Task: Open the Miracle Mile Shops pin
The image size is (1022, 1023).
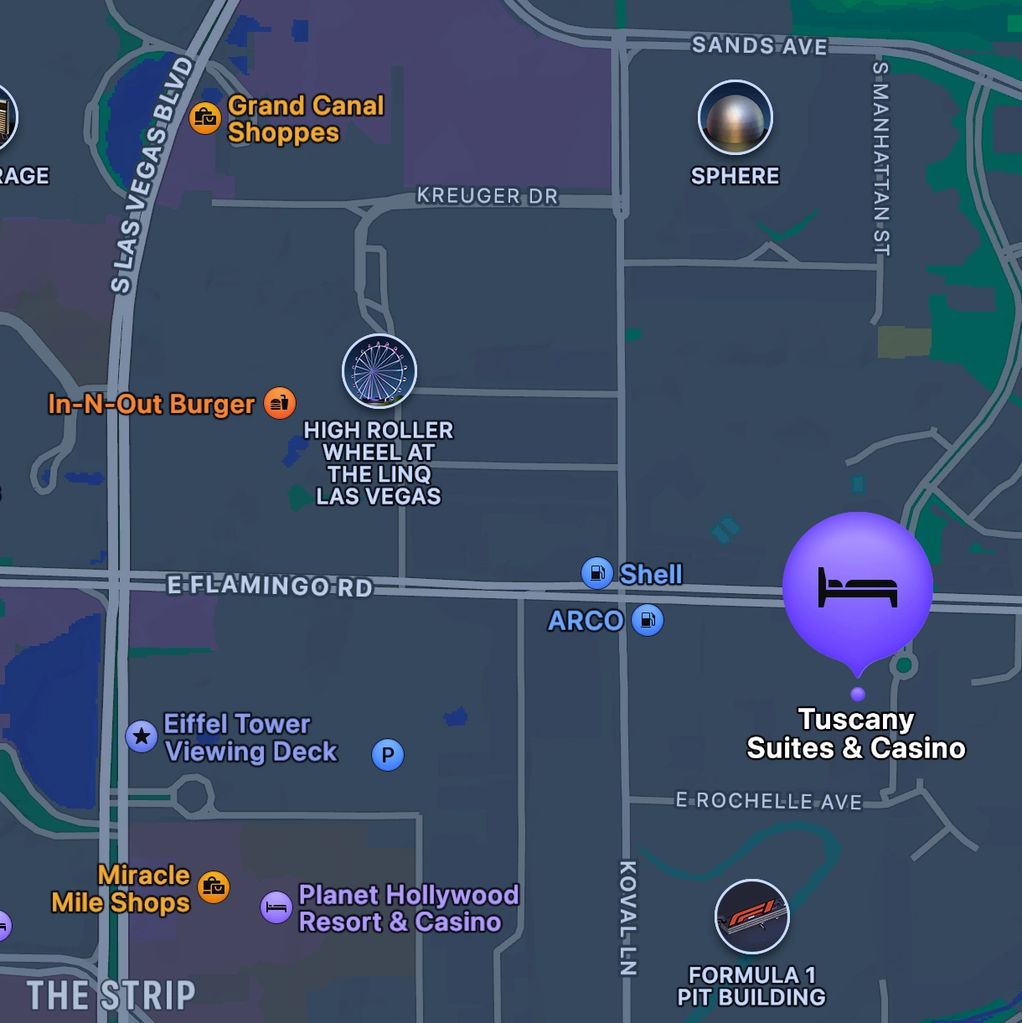Action: pyautogui.click(x=213, y=887)
